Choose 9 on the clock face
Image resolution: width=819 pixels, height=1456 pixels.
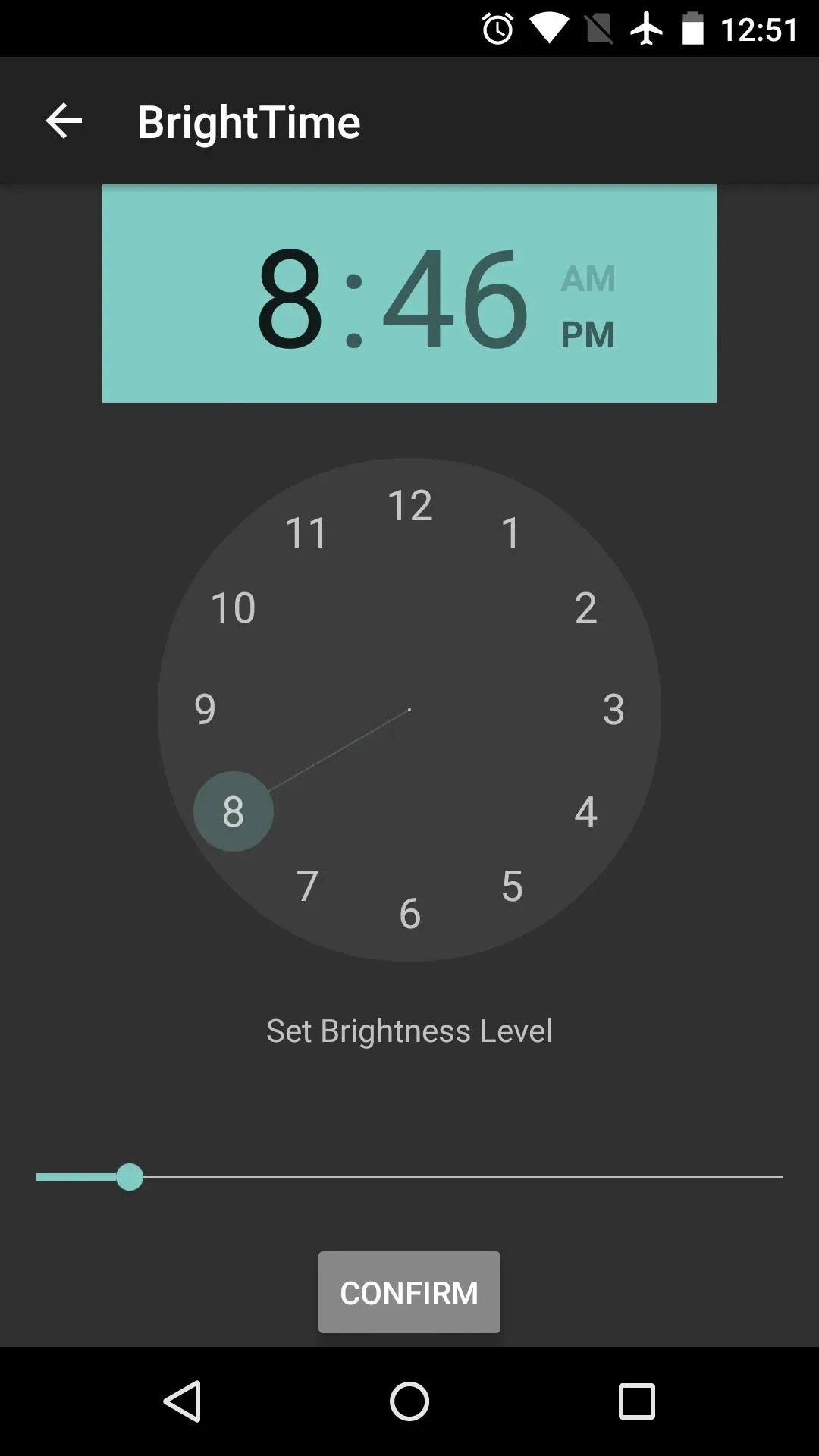(x=205, y=710)
